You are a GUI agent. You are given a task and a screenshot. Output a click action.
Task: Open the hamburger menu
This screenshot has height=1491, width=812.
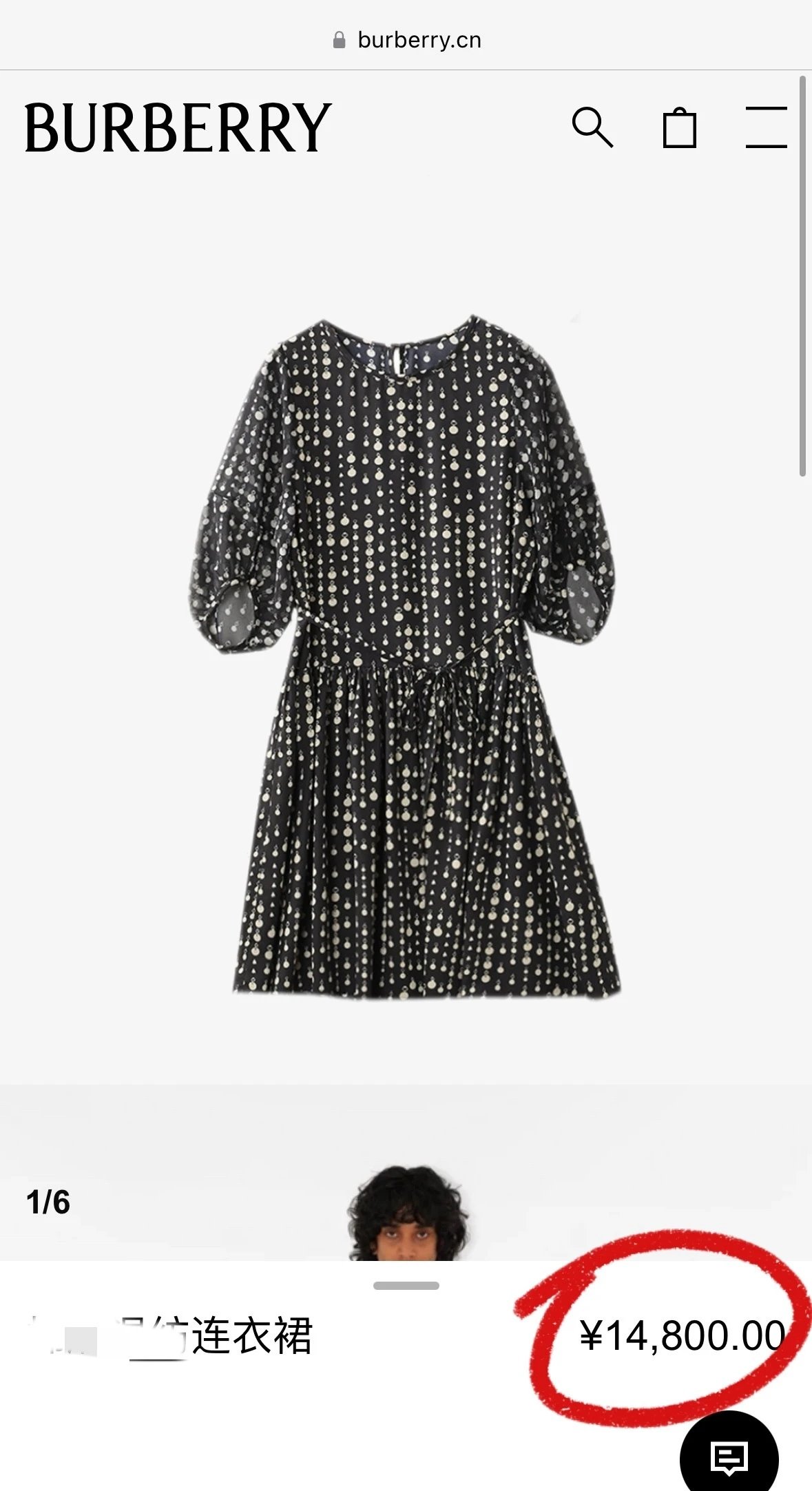(x=767, y=127)
